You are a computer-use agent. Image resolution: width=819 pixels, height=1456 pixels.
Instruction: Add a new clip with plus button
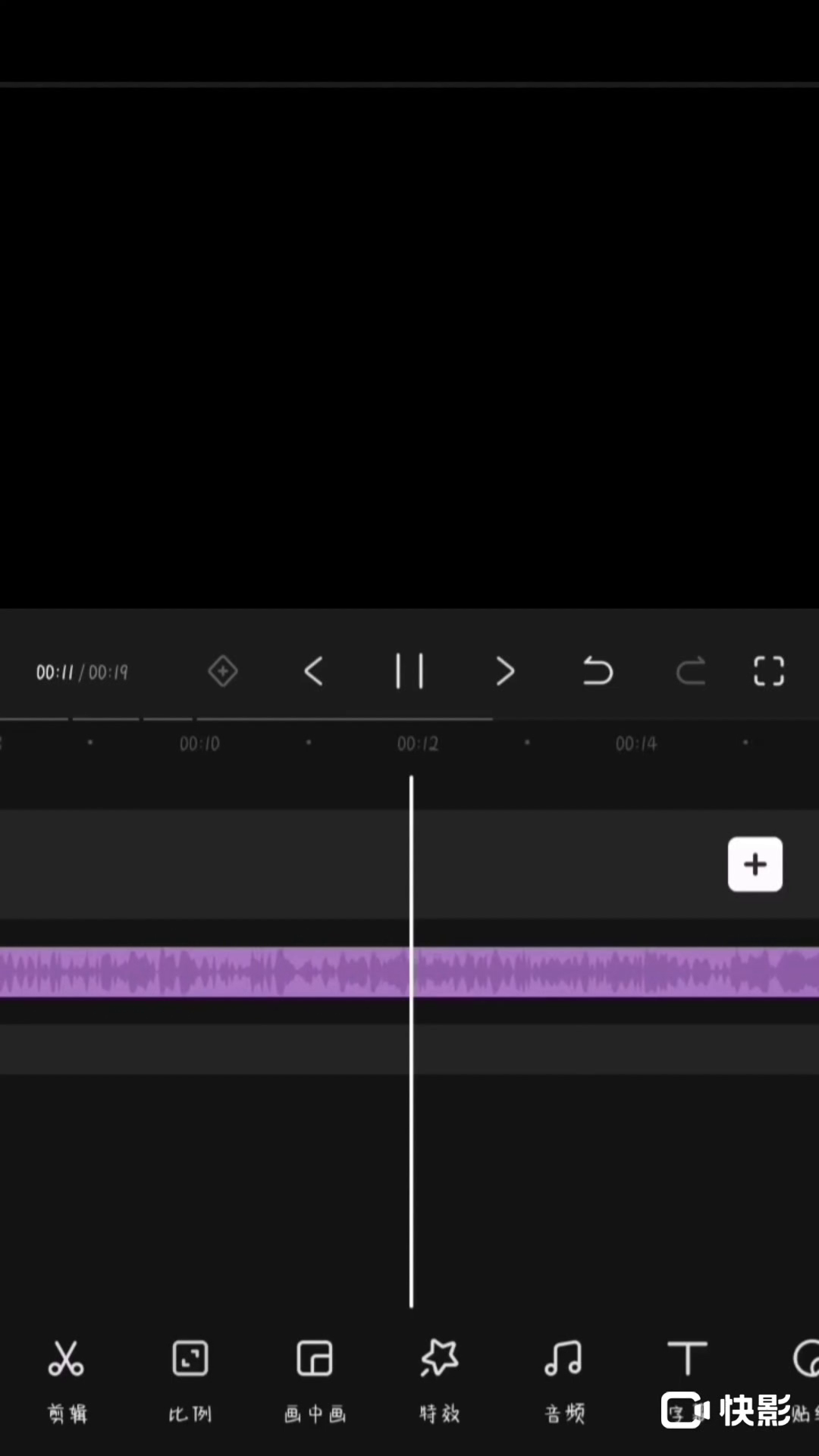coord(755,864)
